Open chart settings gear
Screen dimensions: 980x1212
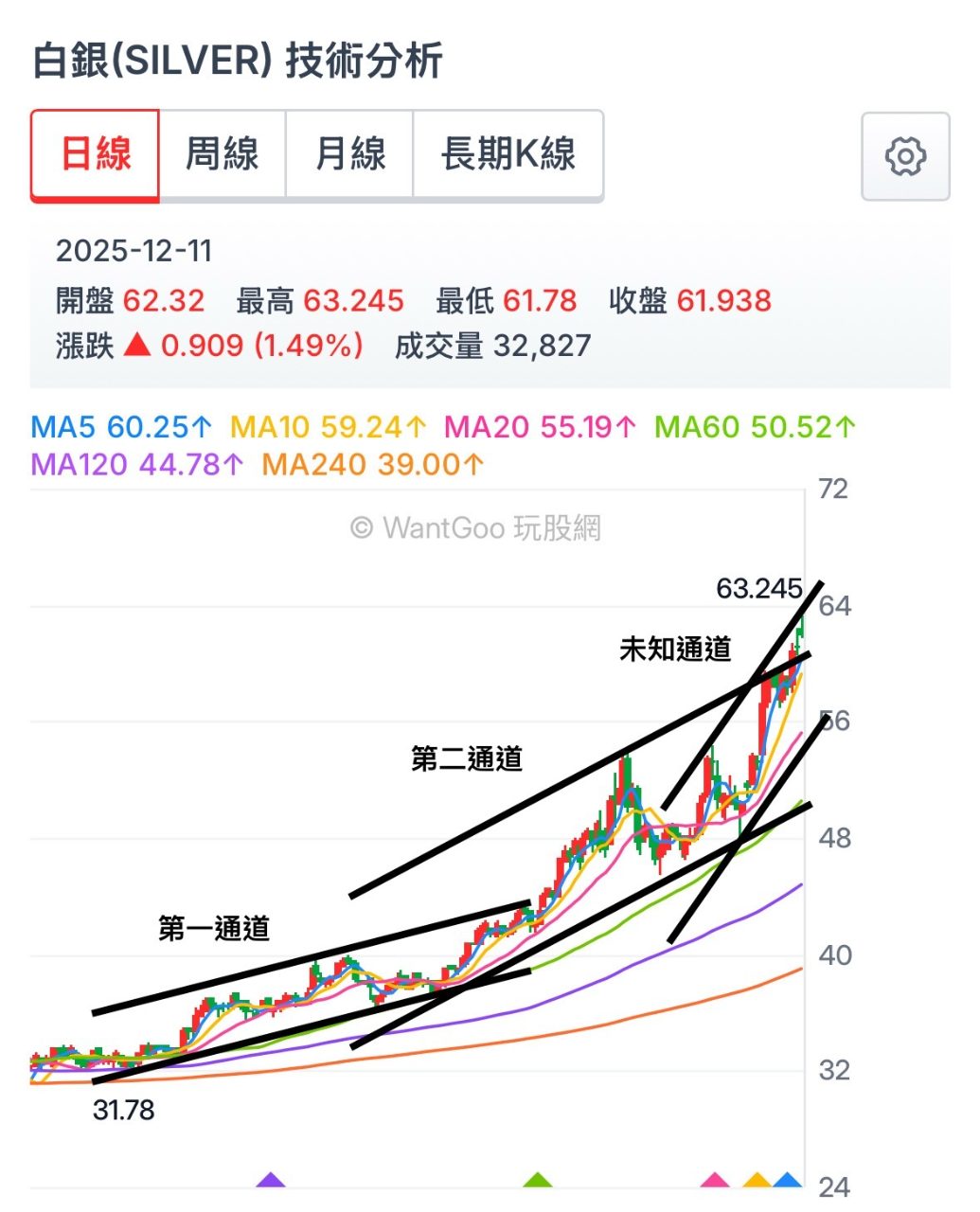[x=904, y=156]
